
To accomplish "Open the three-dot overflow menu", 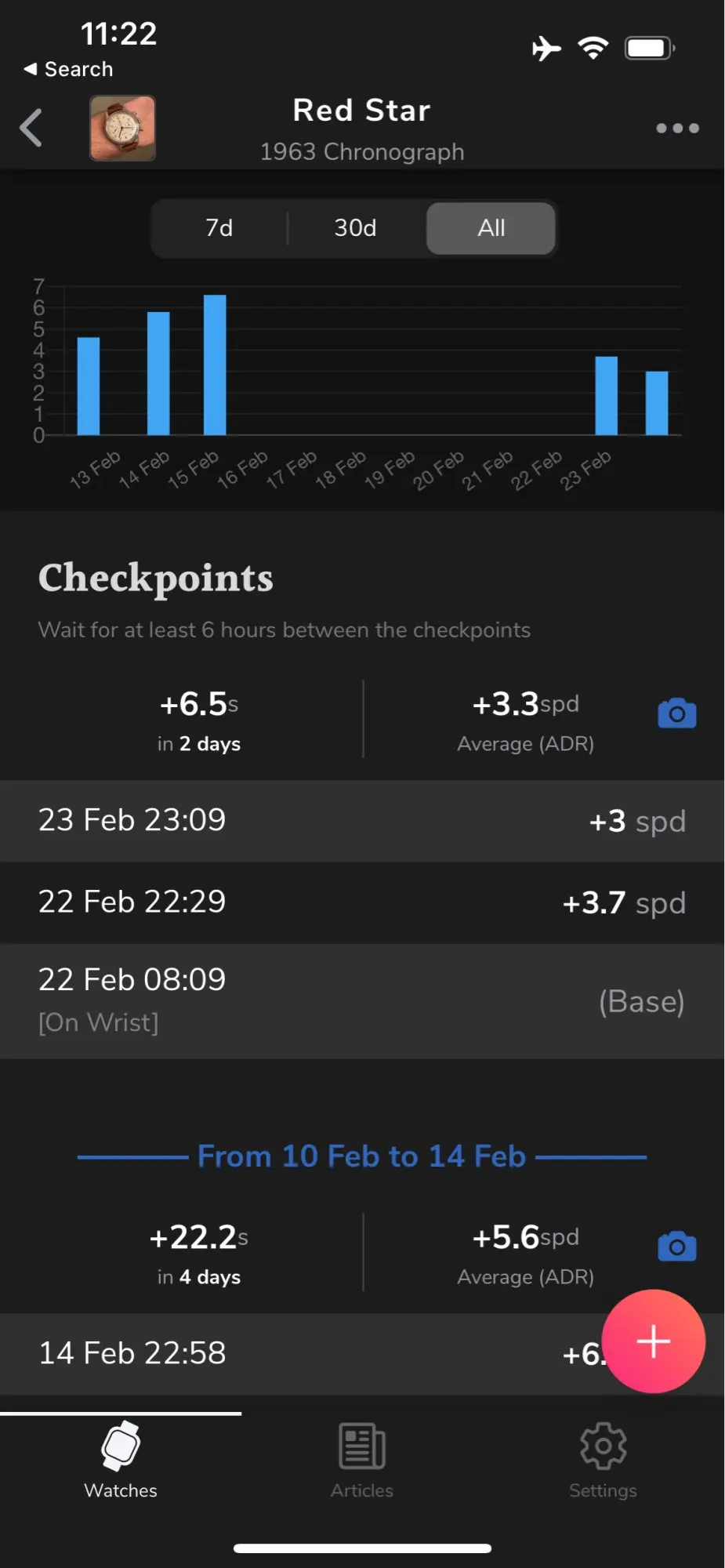I will click(677, 128).
